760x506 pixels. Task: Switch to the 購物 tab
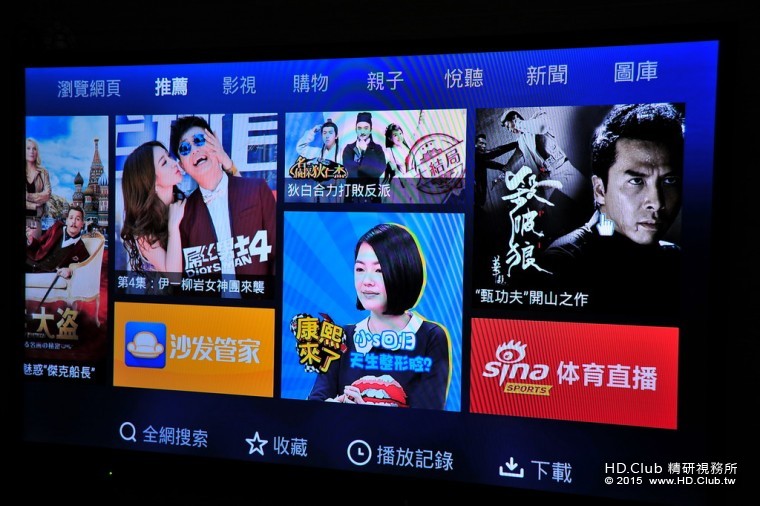tap(310, 82)
